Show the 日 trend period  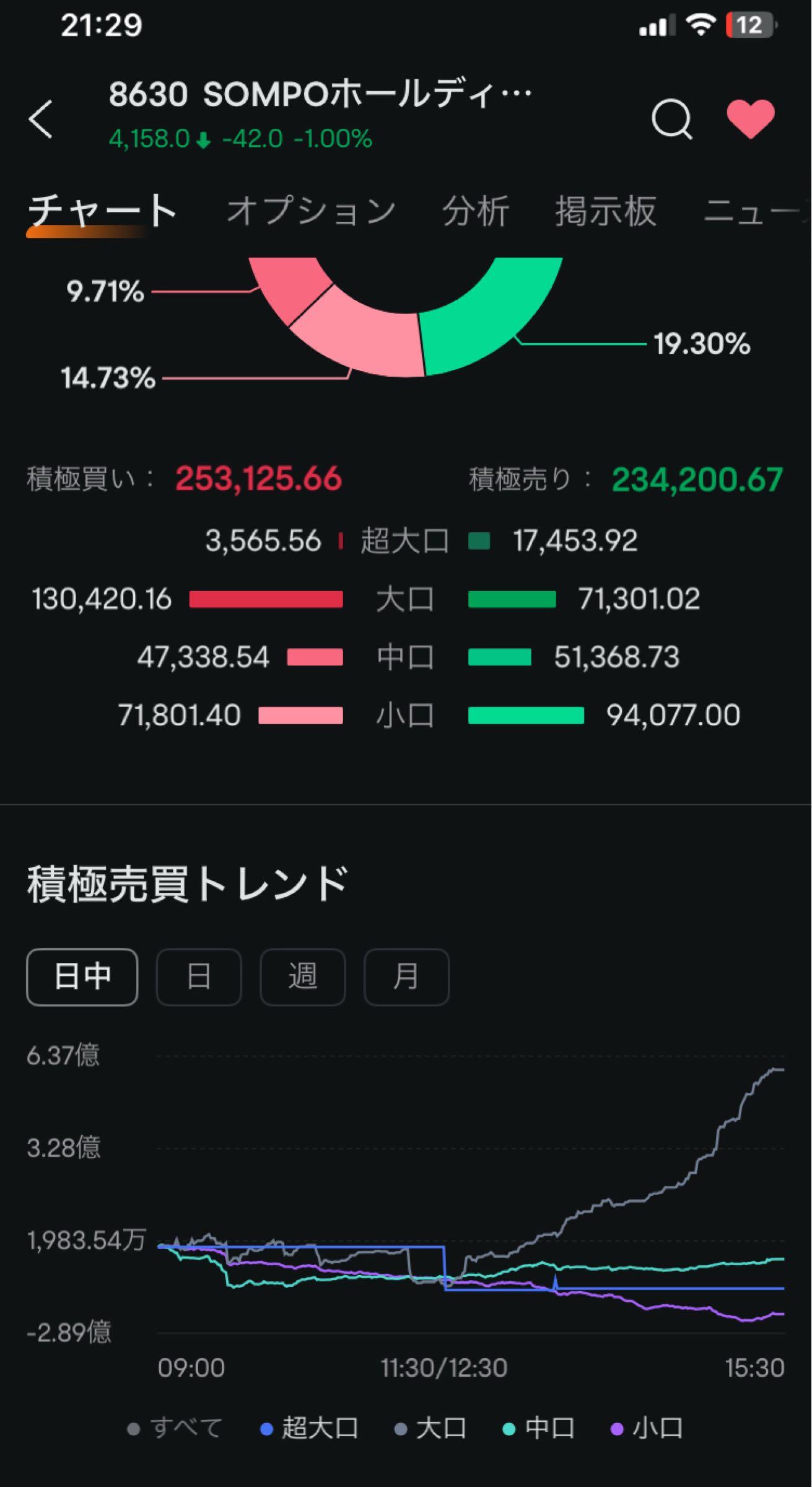pyautogui.click(x=199, y=977)
